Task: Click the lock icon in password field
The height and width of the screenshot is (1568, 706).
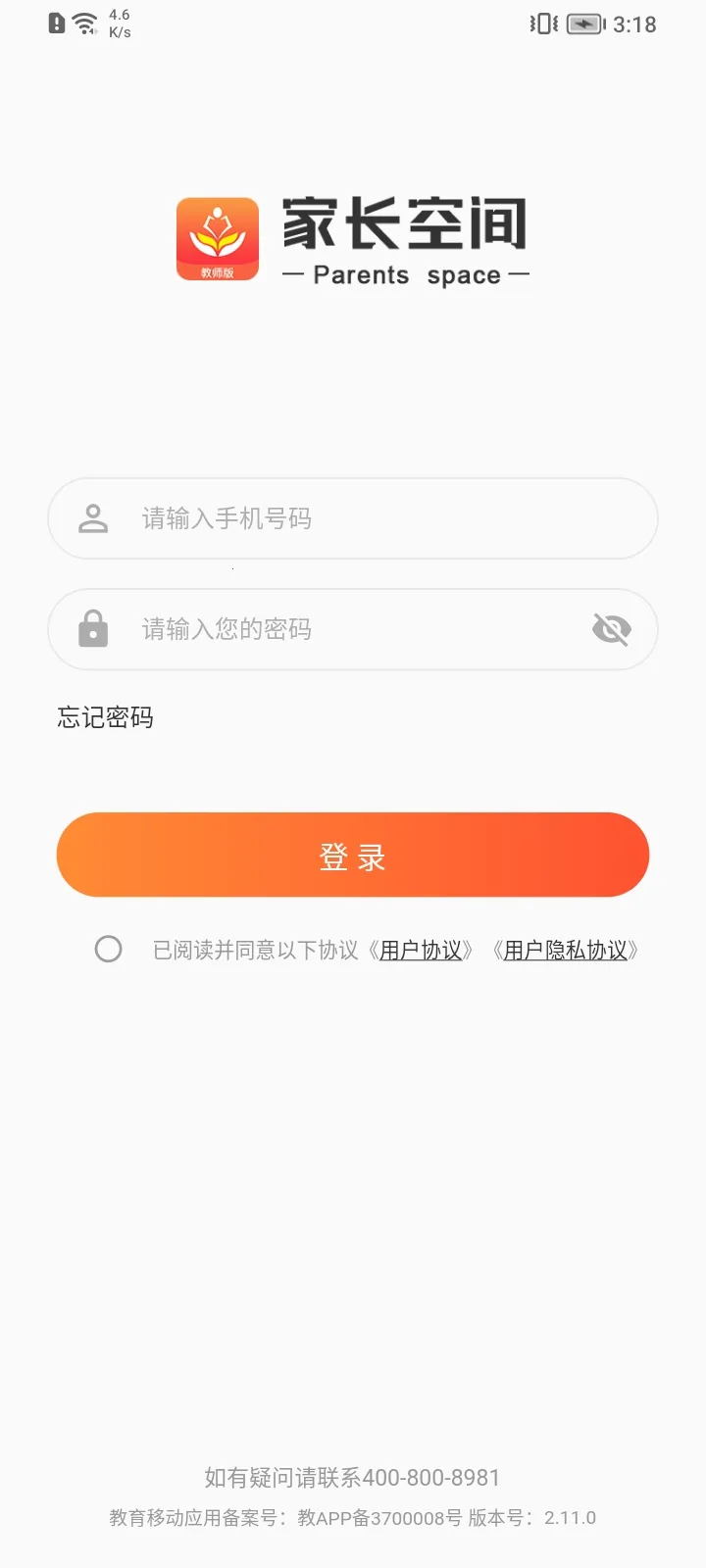Action: [92, 630]
